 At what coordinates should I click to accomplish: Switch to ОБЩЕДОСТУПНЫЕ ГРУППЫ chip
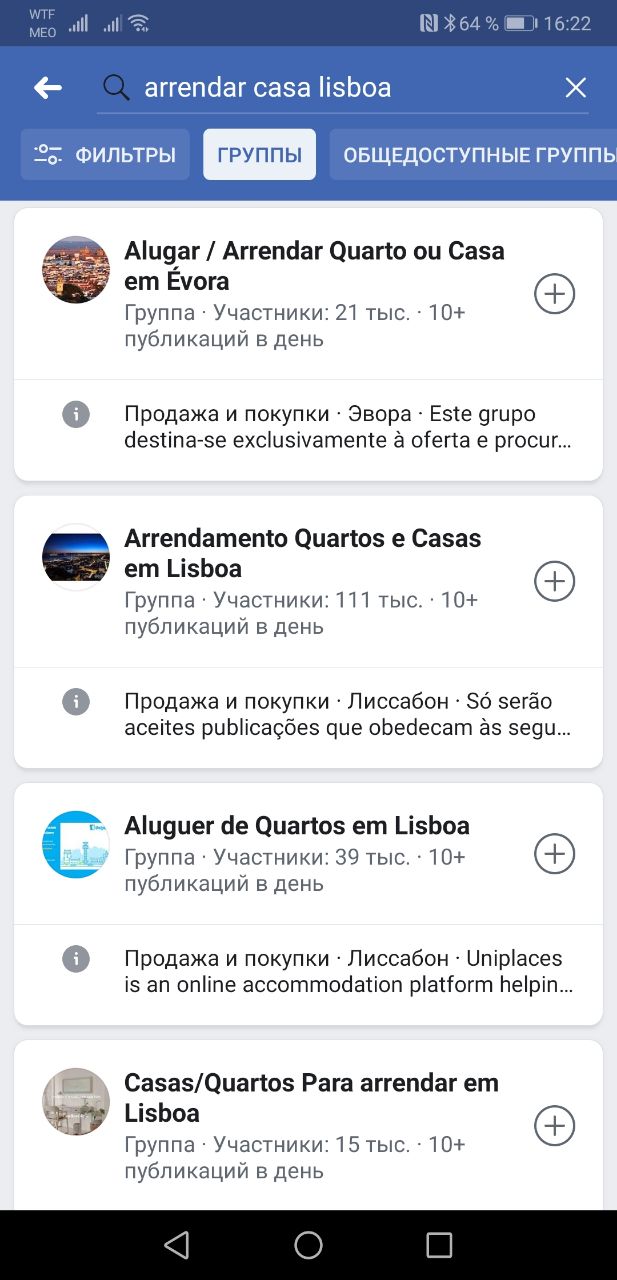click(473, 155)
